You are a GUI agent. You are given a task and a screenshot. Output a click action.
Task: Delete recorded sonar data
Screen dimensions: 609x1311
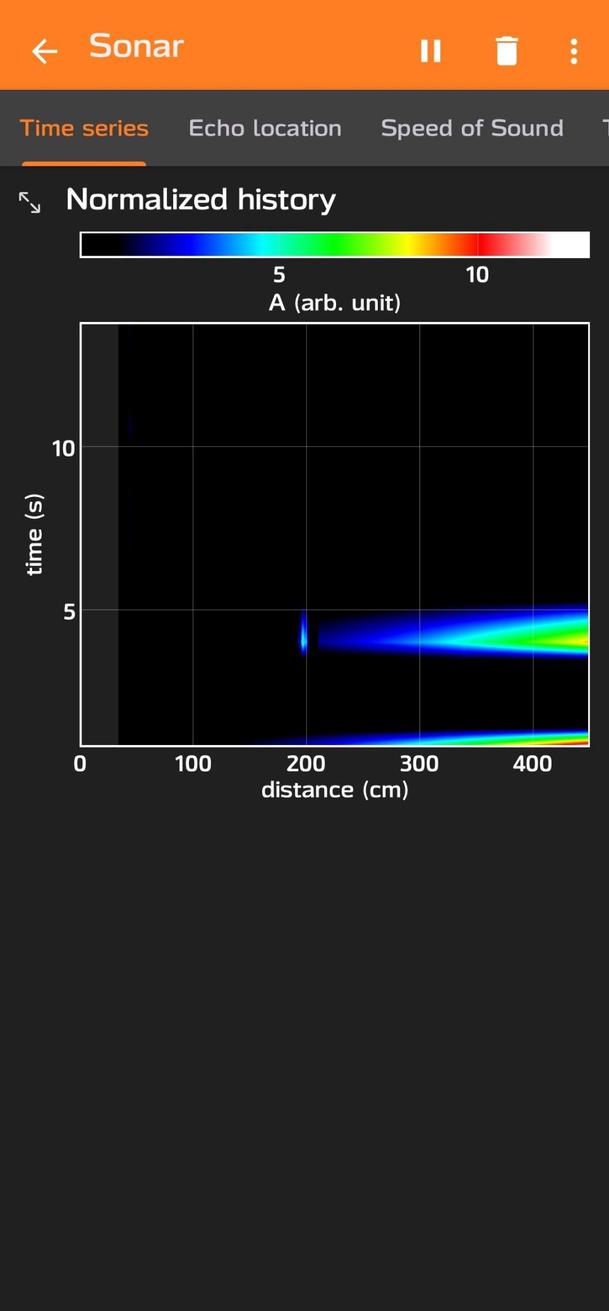(507, 51)
